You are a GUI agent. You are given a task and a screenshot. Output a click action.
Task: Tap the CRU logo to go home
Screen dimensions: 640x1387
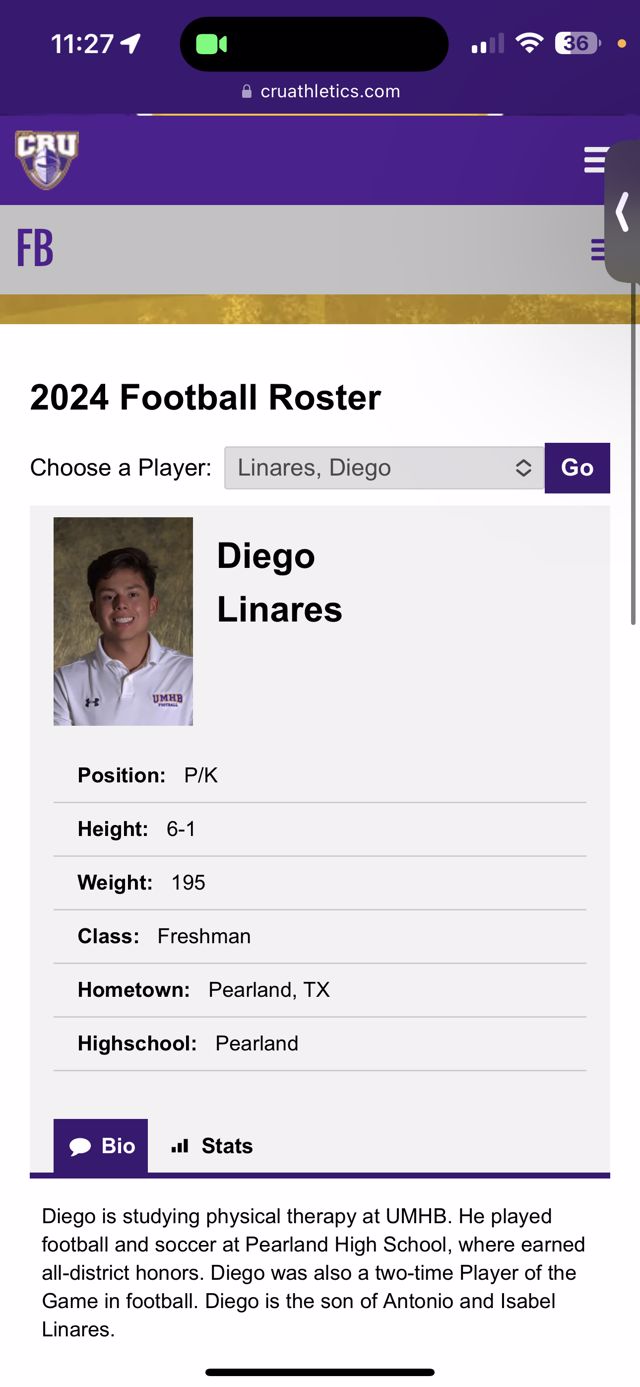(46, 159)
